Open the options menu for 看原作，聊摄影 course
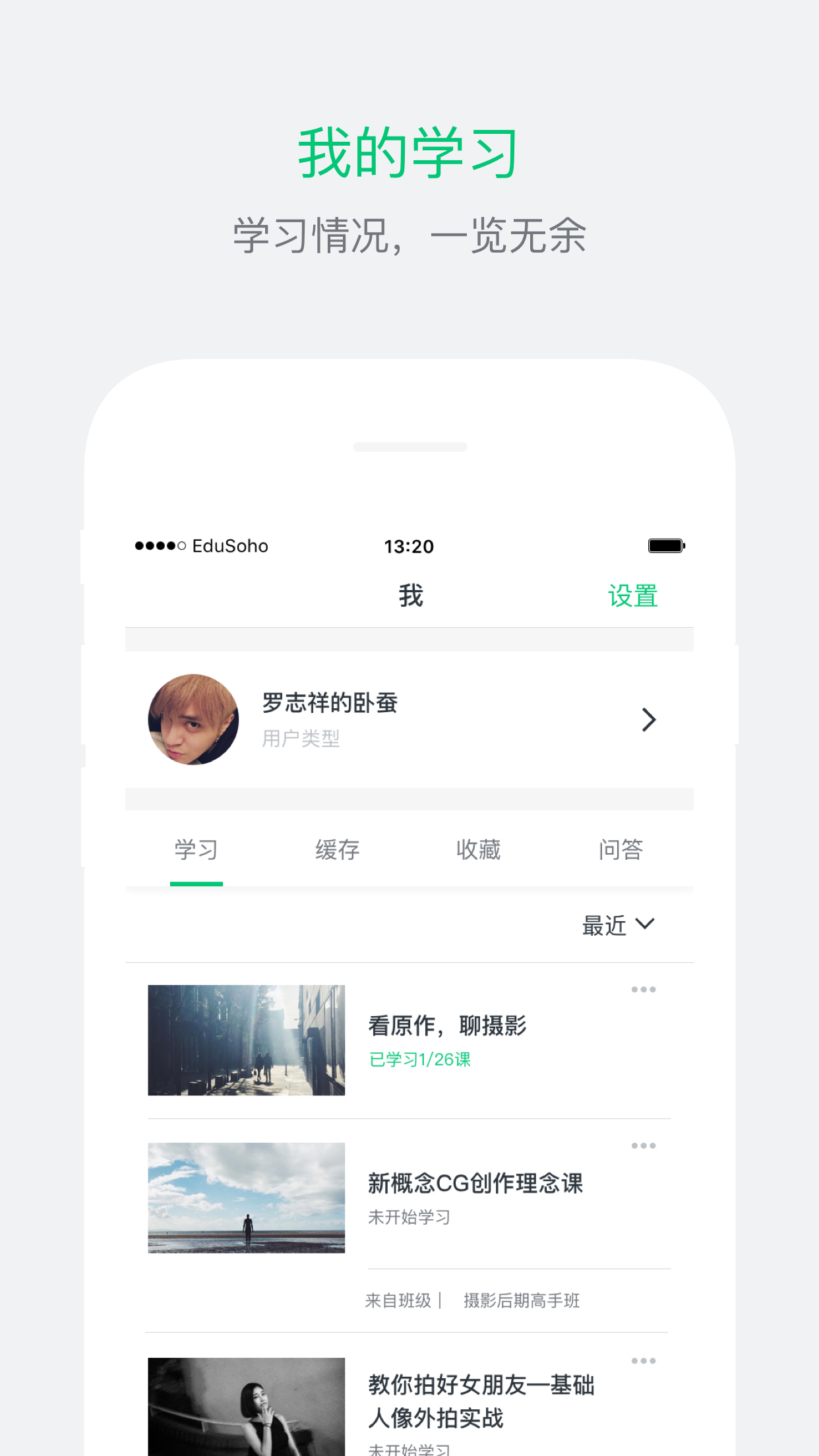 (644, 988)
